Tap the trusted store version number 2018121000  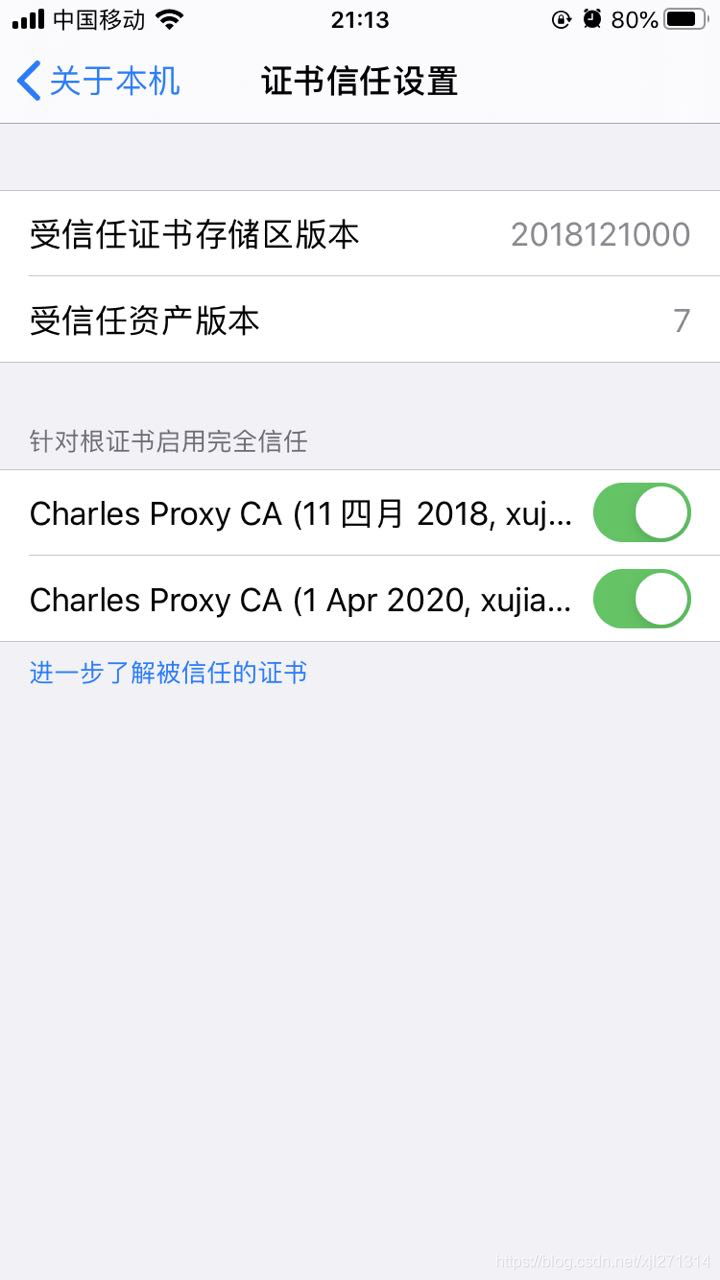601,233
